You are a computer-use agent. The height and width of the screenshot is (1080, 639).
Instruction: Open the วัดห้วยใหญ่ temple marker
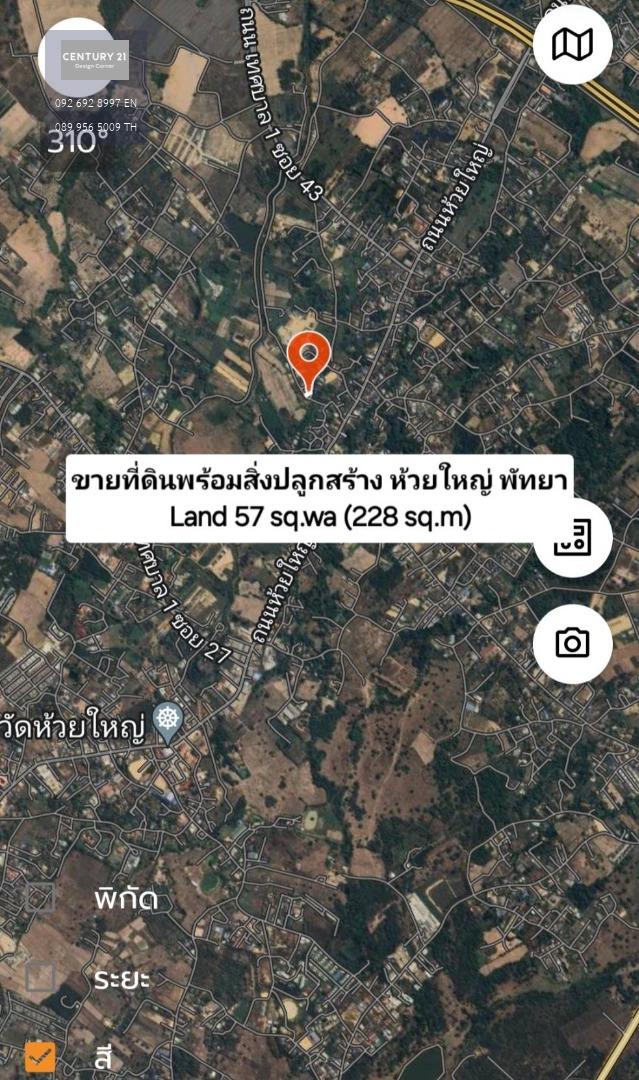(167, 723)
